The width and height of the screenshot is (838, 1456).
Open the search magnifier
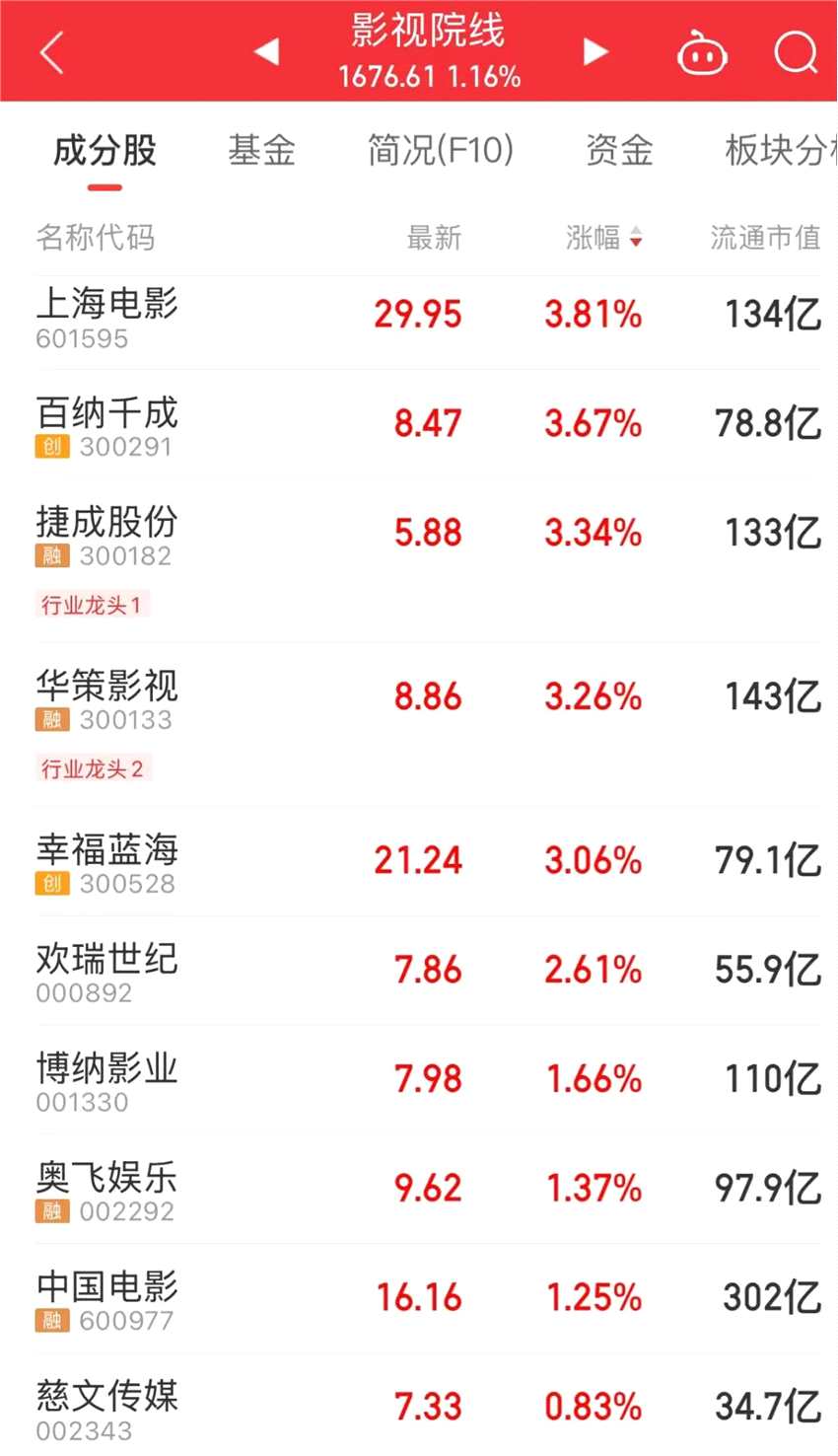[x=795, y=52]
